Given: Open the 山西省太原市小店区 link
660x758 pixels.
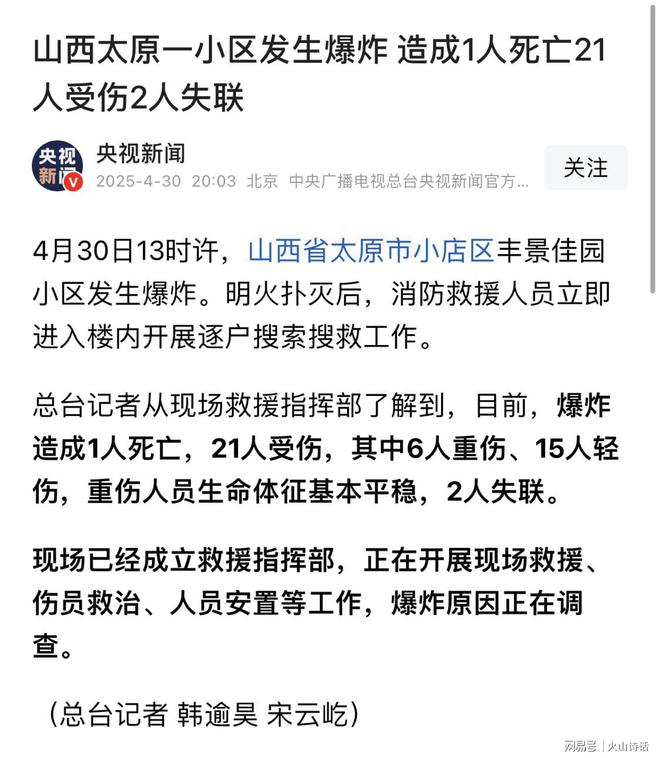Looking at the screenshot, I should click(x=370, y=249).
